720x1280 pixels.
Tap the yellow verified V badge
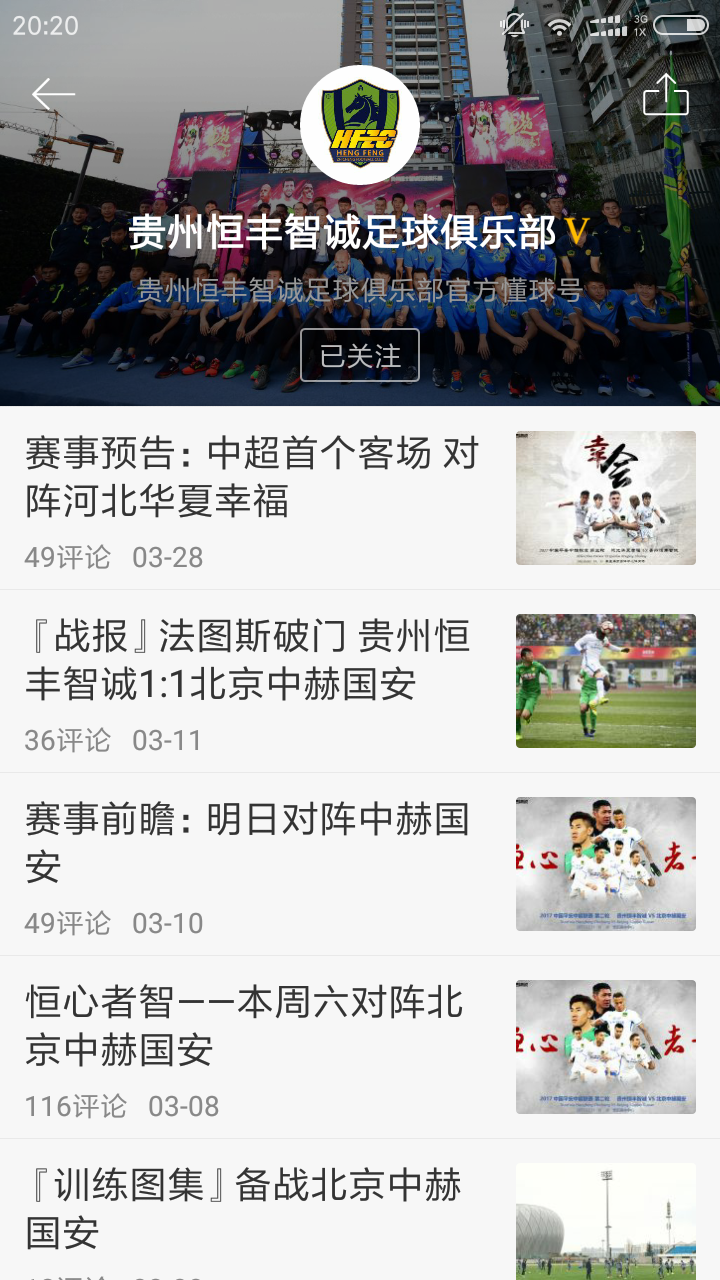578,230
